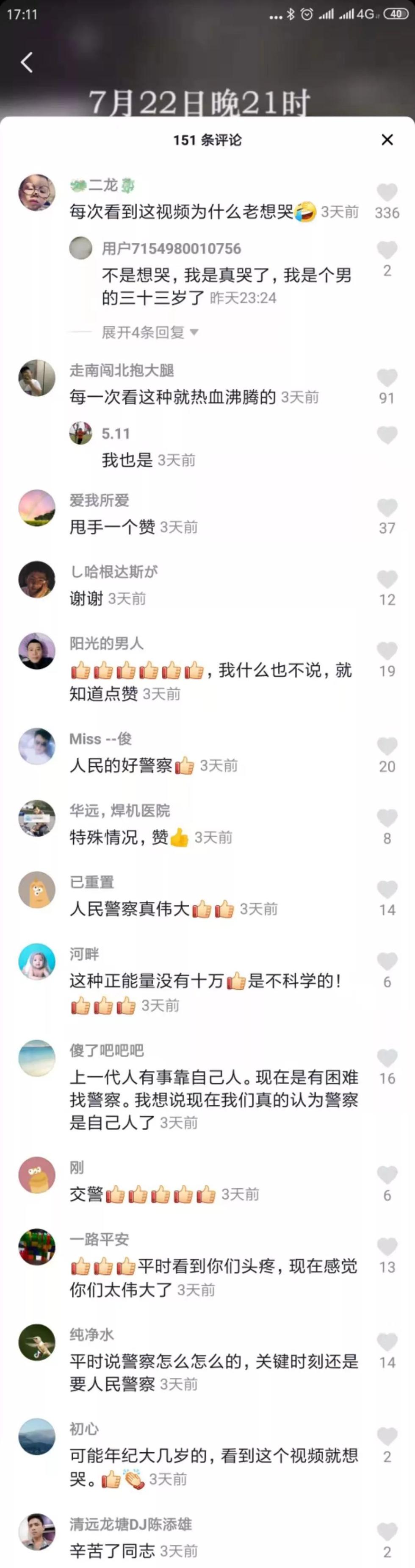
Task: Open 刚's profile avatar
Action: pos(37,1175)
